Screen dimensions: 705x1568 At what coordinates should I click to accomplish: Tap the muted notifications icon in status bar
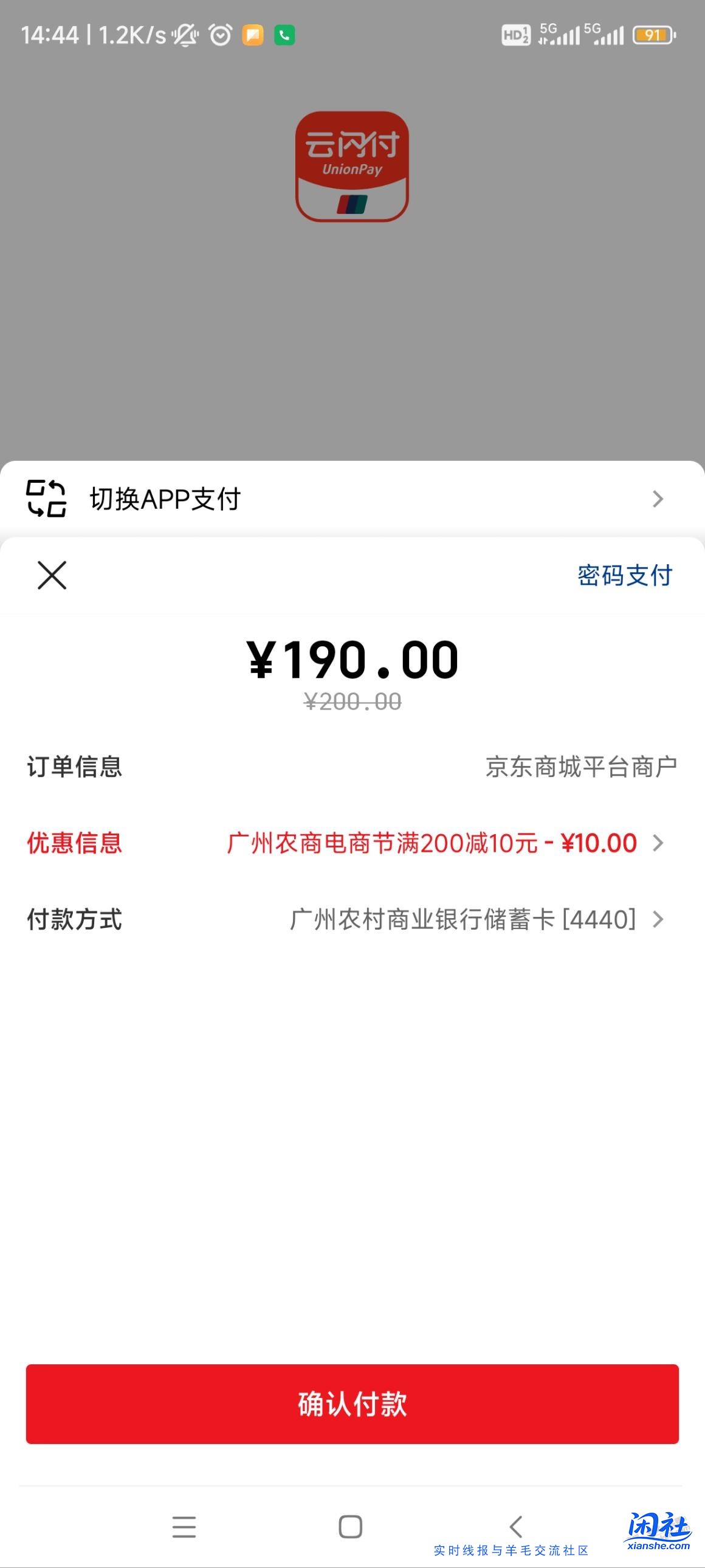186,35
